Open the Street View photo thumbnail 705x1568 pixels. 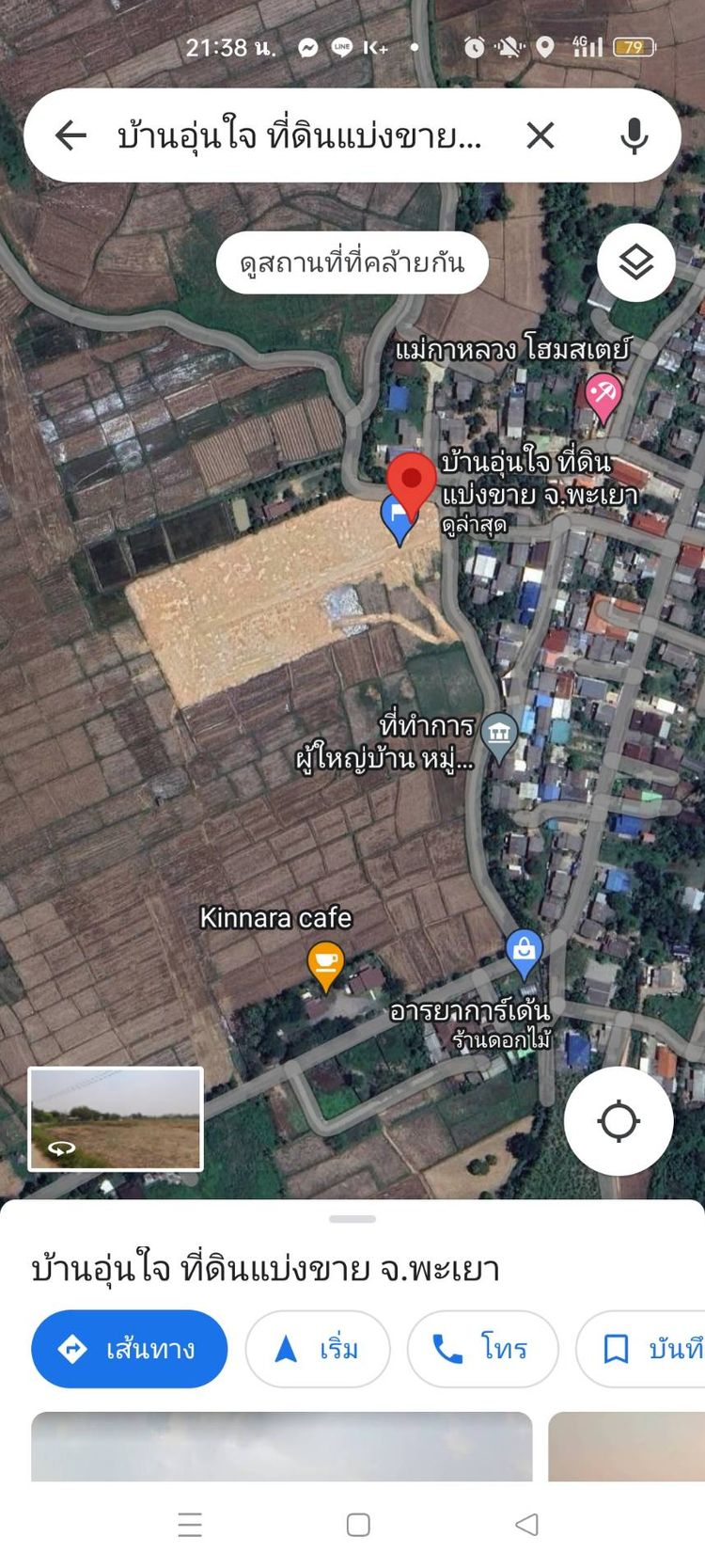tap(116, 1118)
